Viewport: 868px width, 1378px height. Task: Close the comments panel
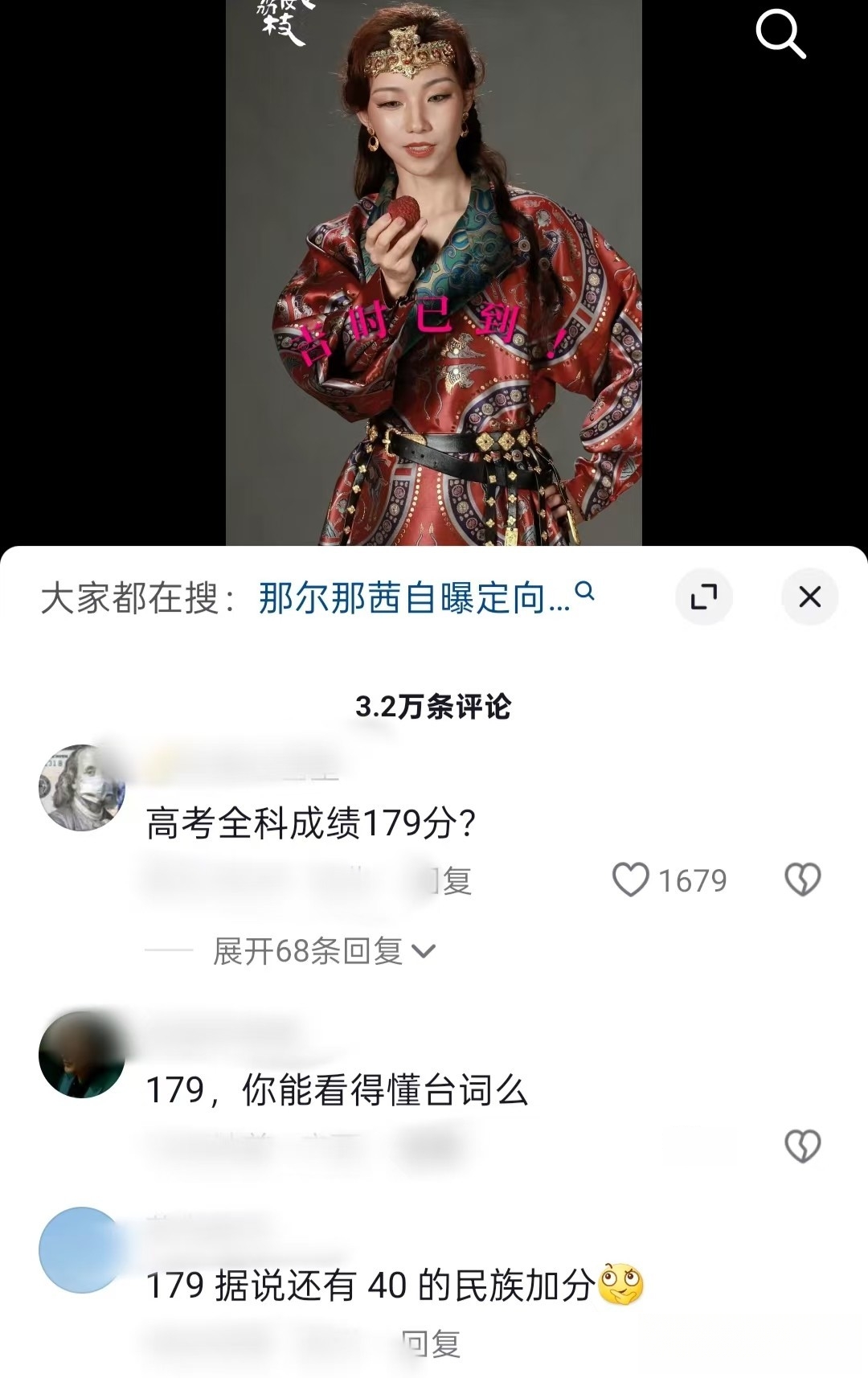(809, 597)
